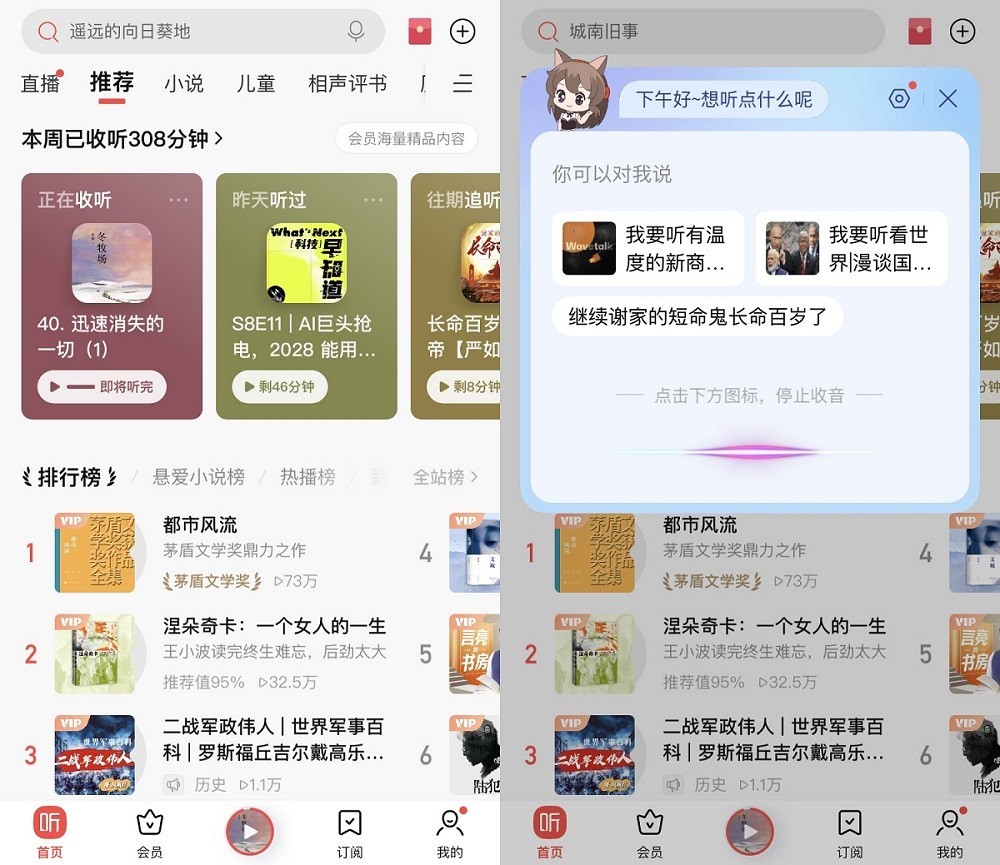The height and width of the screenshot is (865, 1000).
Task: Close the voice assistant dialog
Action: point(947,98)
